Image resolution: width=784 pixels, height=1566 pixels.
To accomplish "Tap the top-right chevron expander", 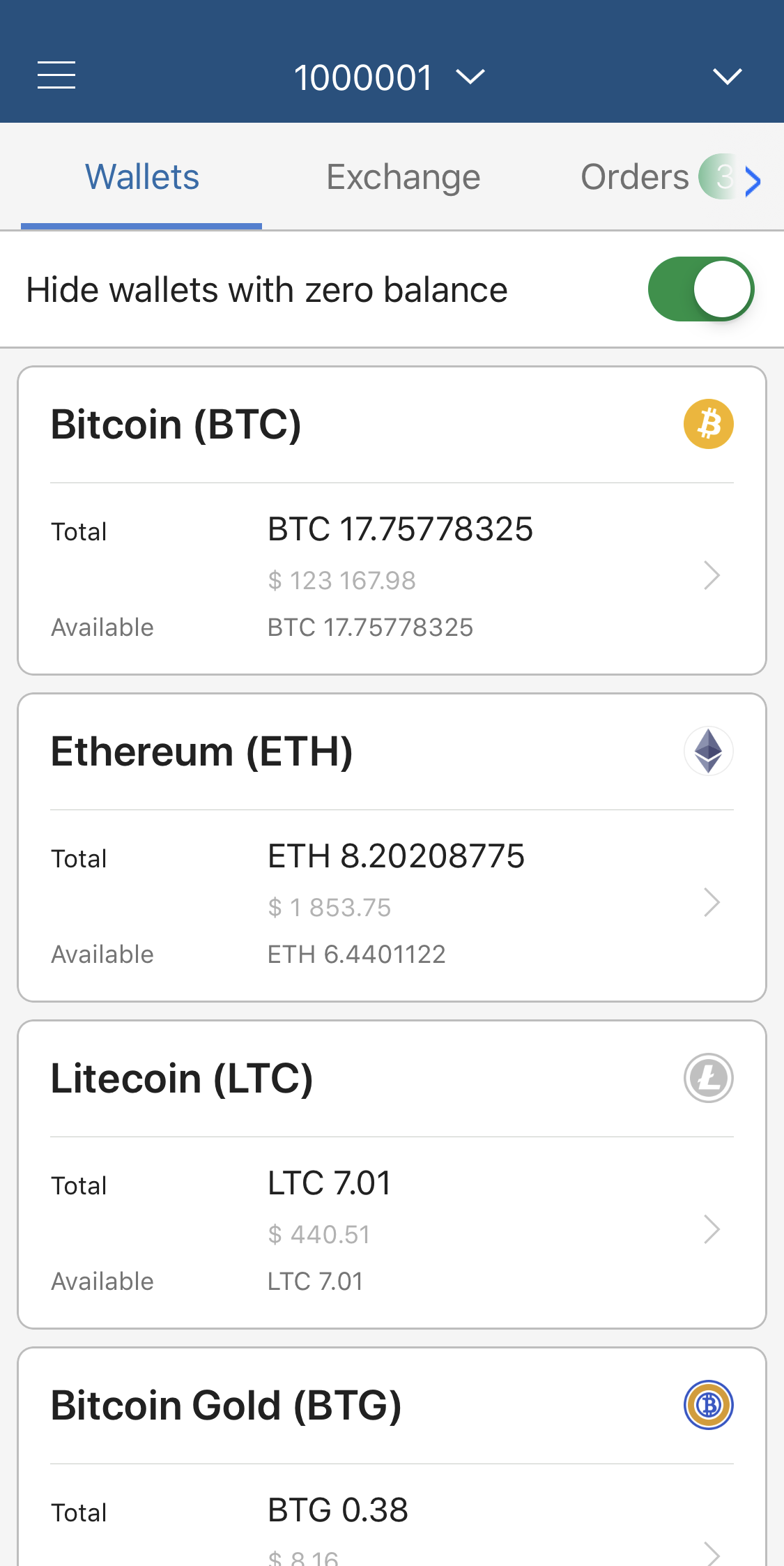I will 728,76.
